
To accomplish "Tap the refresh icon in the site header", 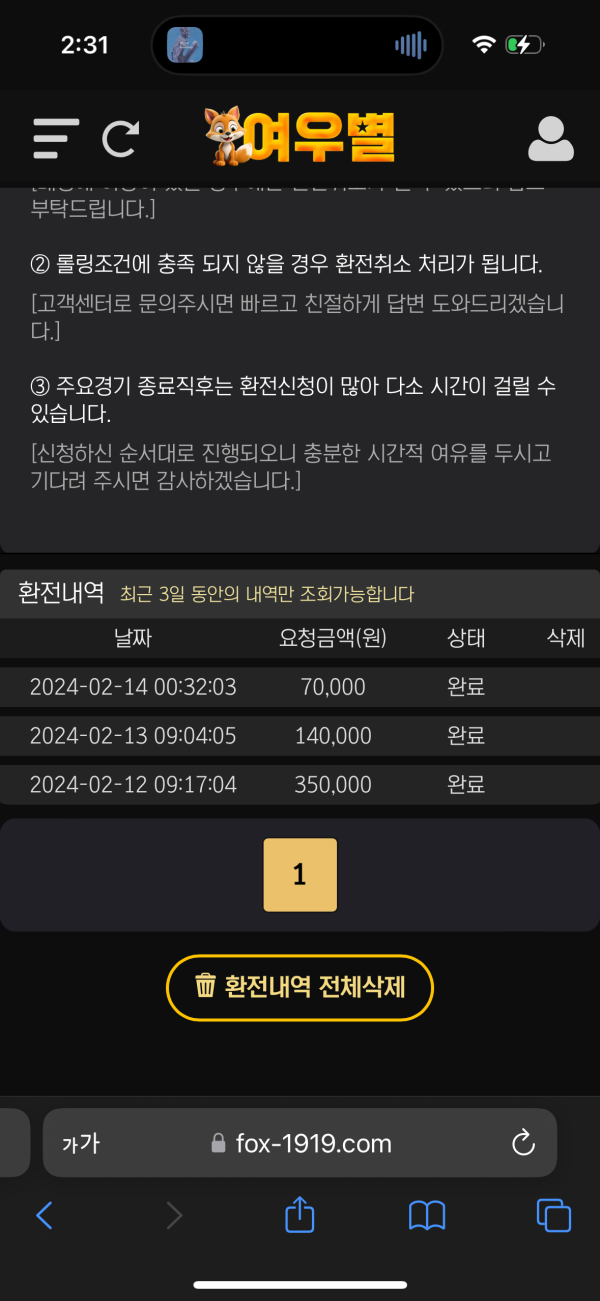I will coord(121,138).
